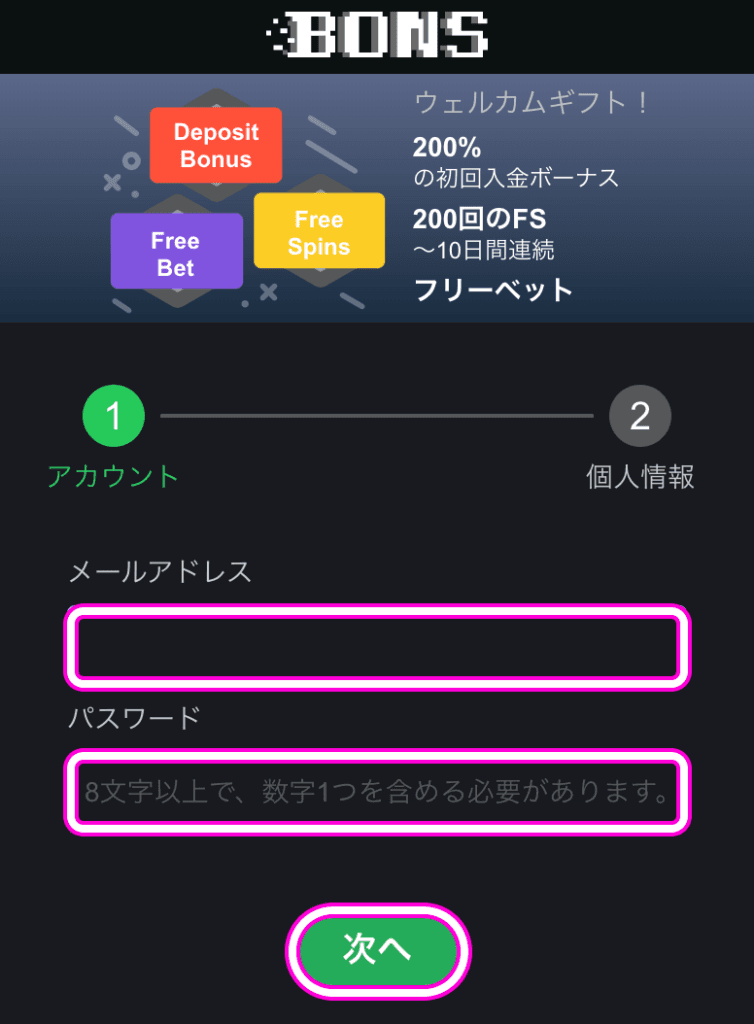
Task: Continue with the 次へ button
Action: pos(378,950)
